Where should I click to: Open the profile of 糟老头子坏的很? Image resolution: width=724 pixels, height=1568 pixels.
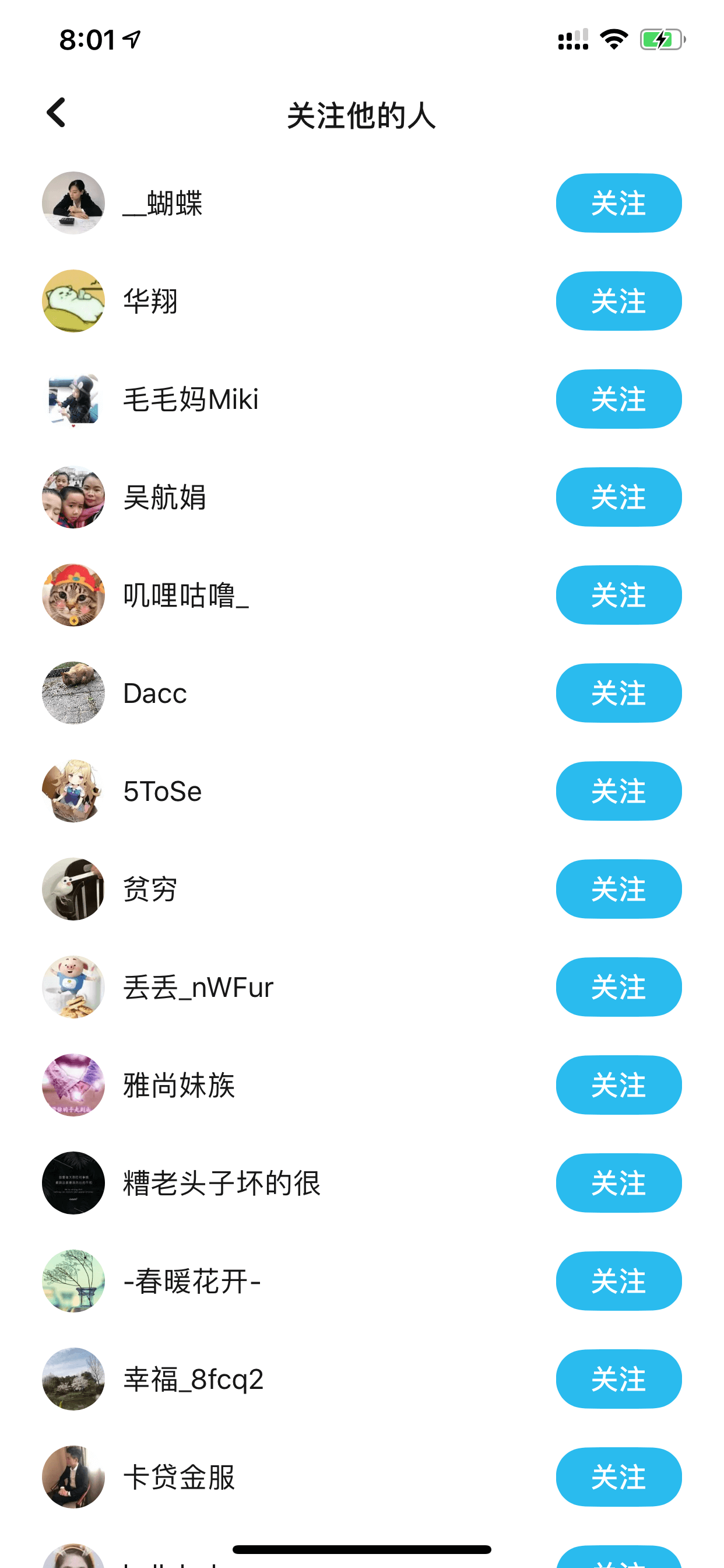pos(362,1182)
